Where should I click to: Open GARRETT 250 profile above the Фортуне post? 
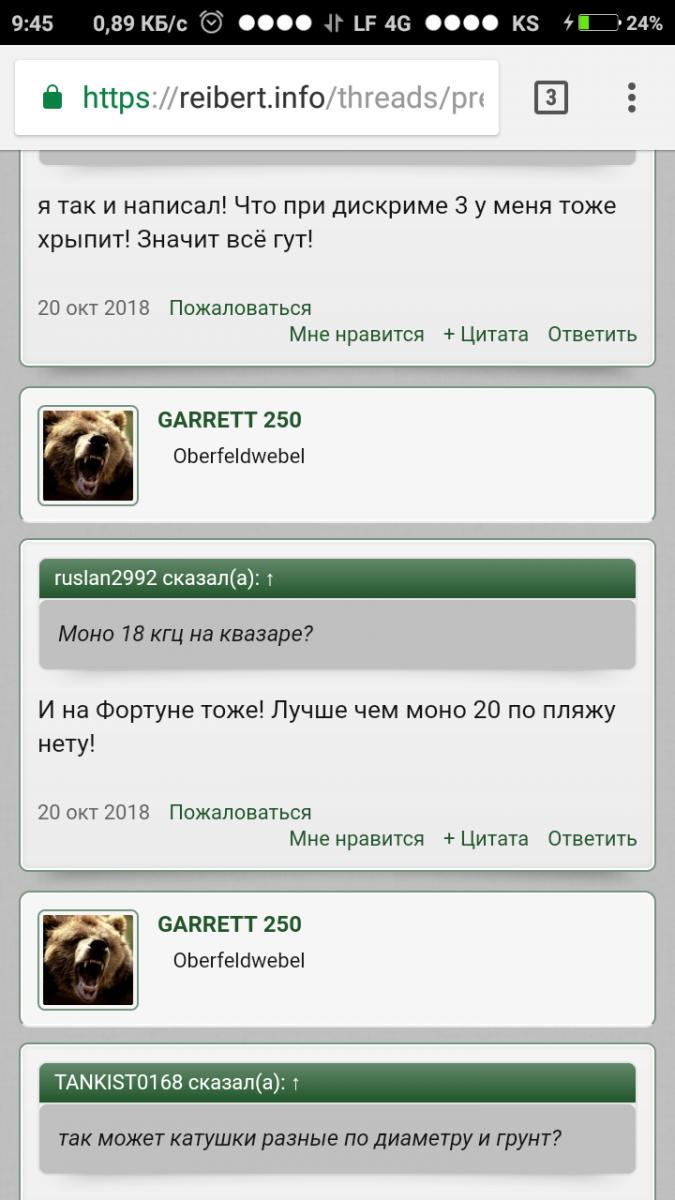[x=229, y=420]
